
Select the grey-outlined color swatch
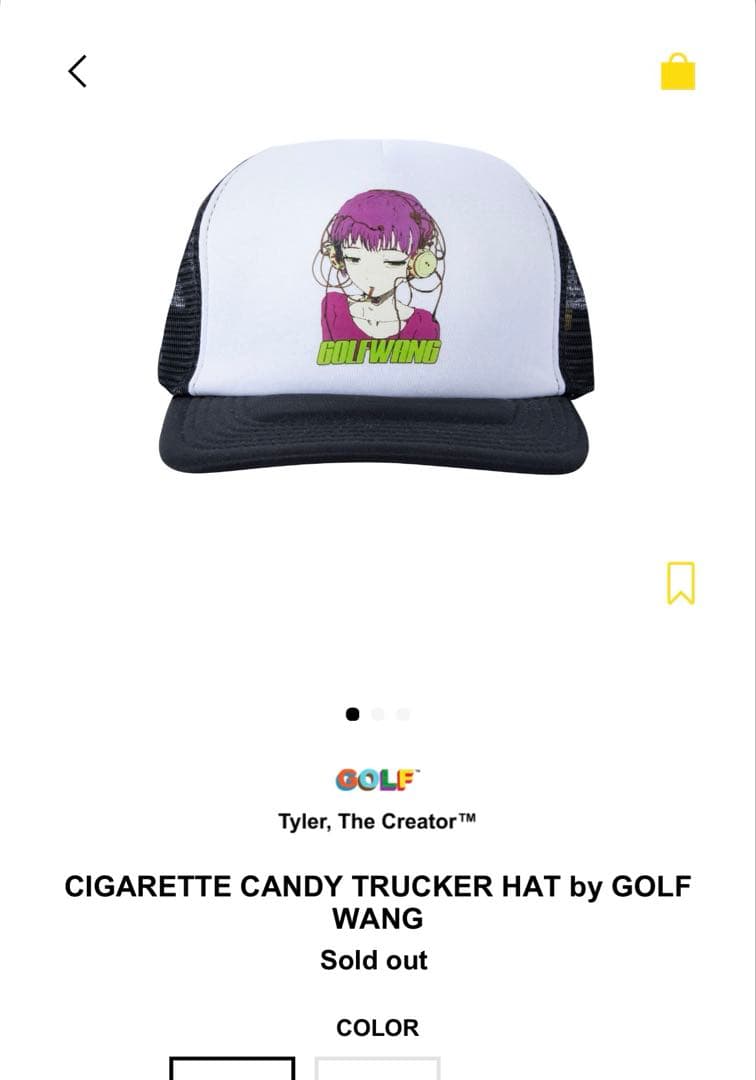pyautogui.click(x=378, y=1068)
